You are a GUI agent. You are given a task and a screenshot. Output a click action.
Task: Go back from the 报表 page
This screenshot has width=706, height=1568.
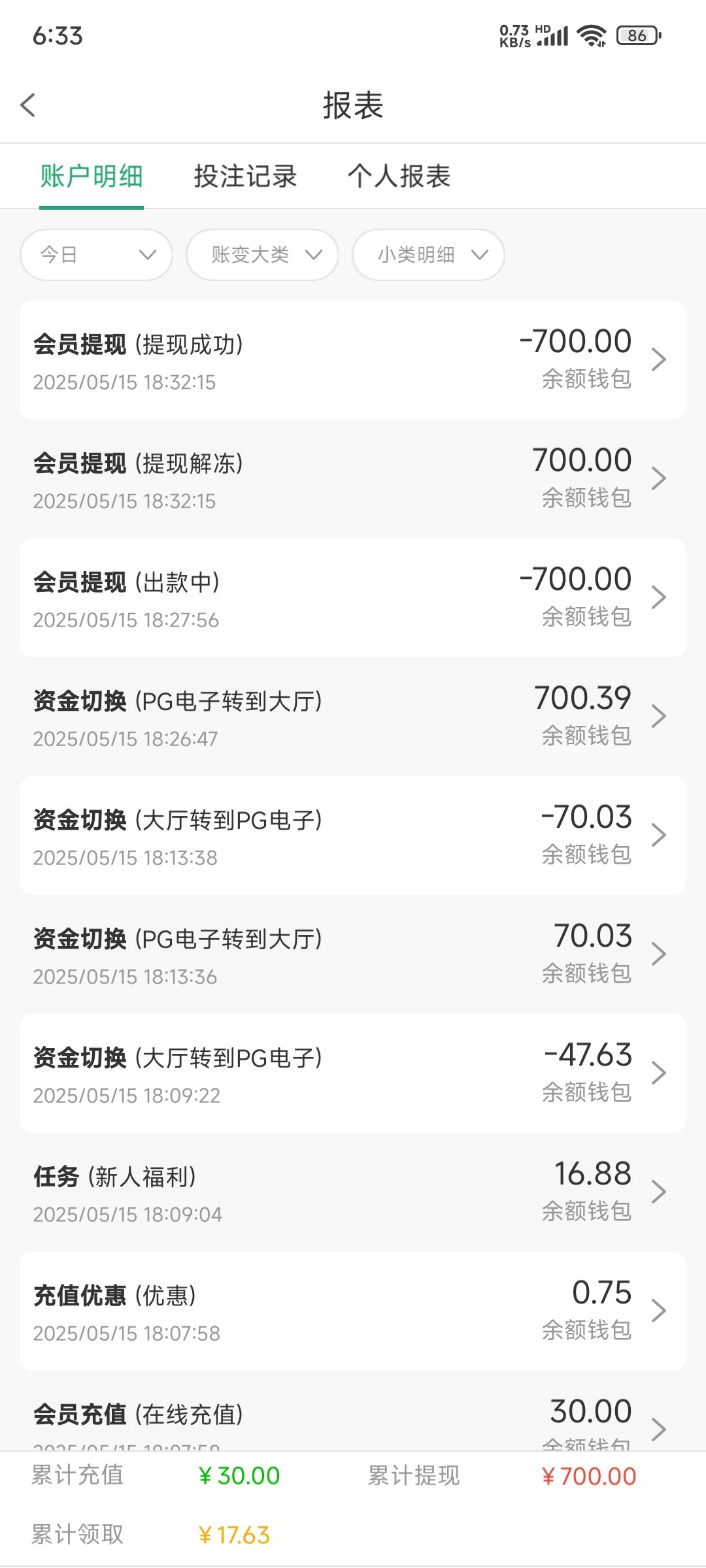[x=28, y=105]
